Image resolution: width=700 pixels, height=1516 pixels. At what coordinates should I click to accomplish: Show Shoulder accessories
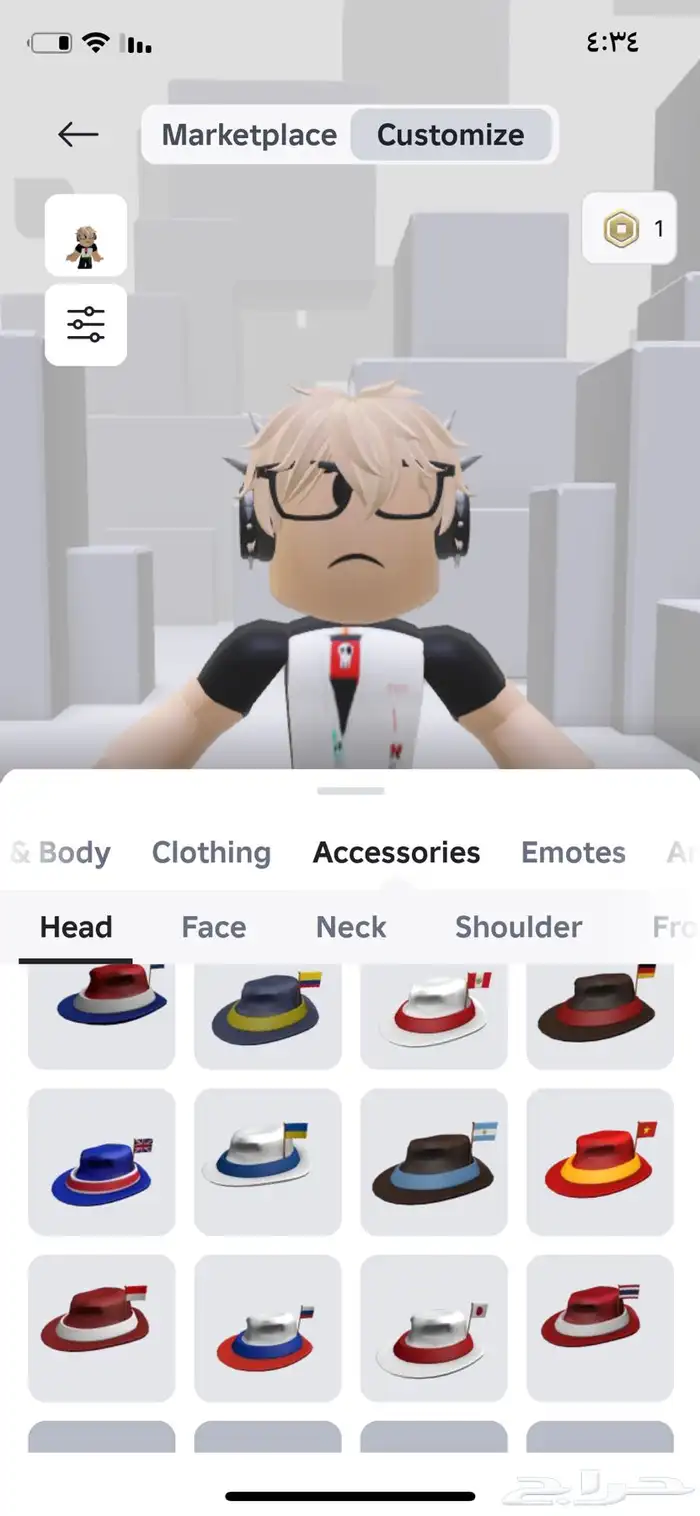(x=518, y=927)
